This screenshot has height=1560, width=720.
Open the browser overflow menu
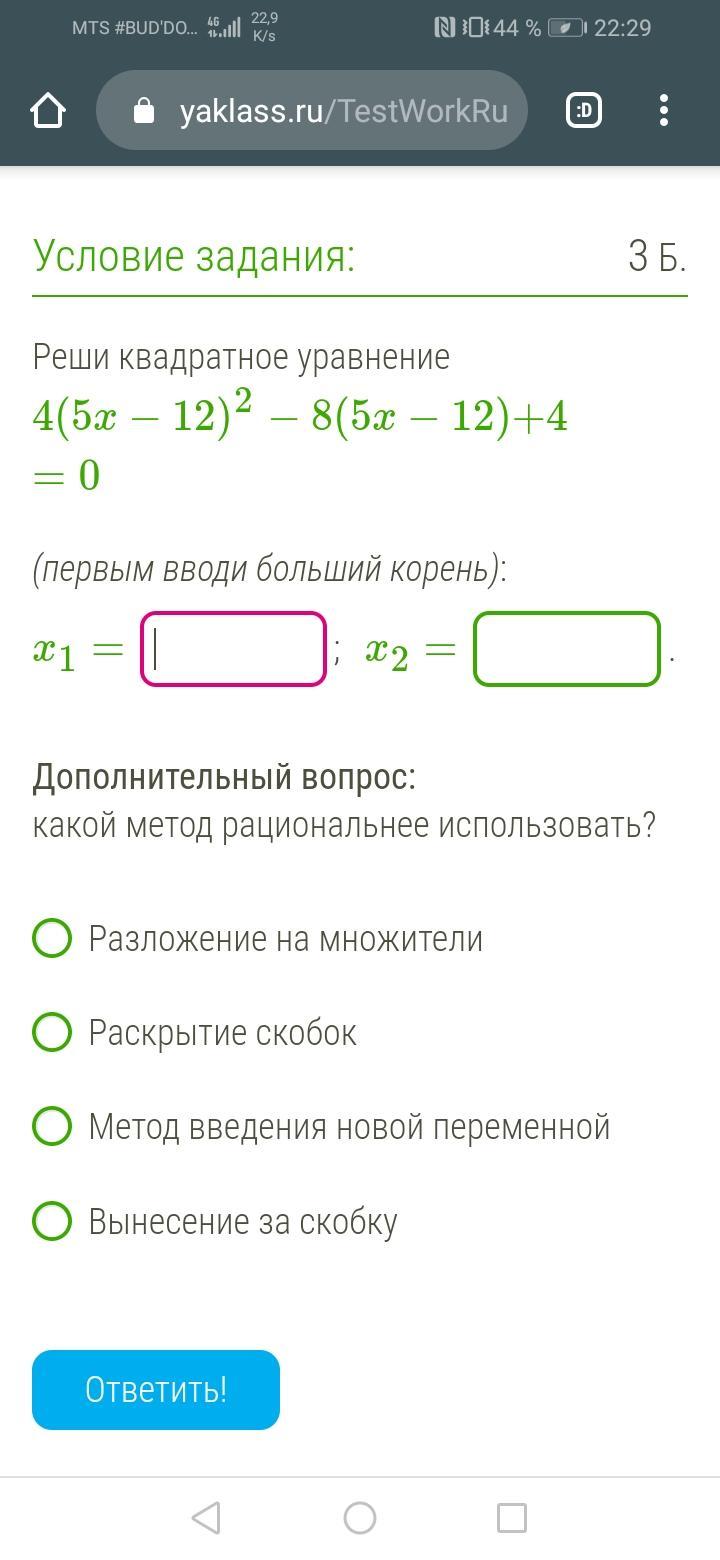(x=664, y=111)
